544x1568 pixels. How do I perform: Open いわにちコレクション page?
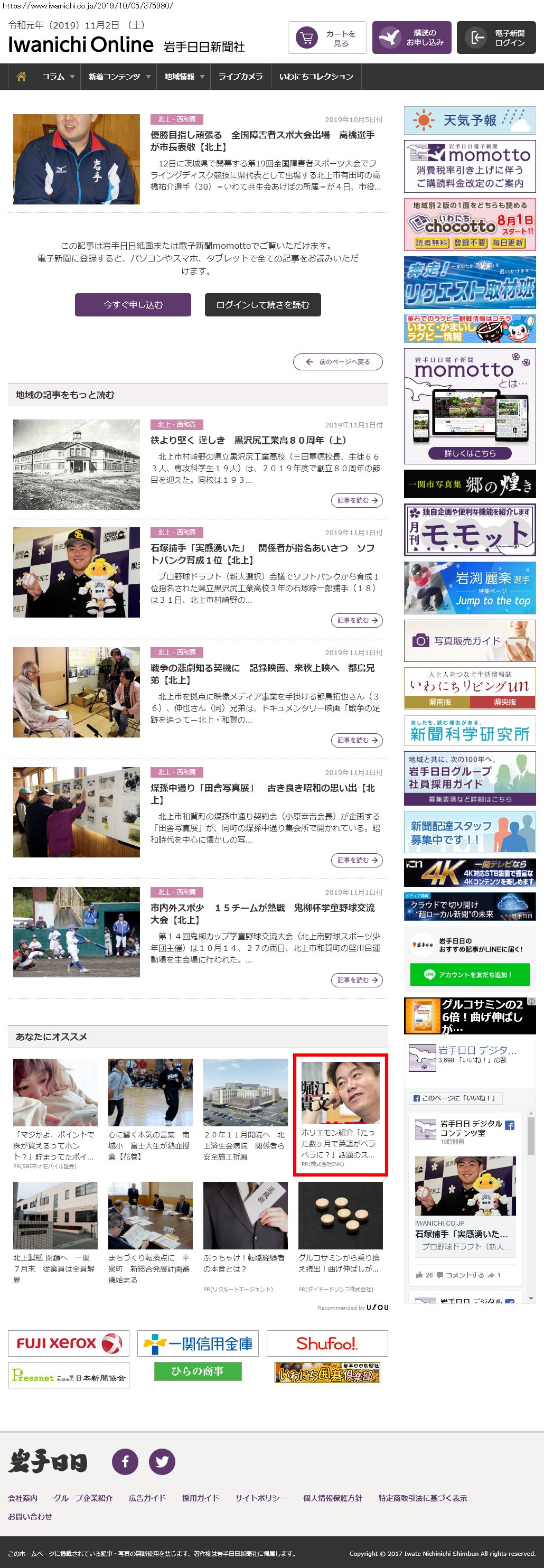click(316, 77)
